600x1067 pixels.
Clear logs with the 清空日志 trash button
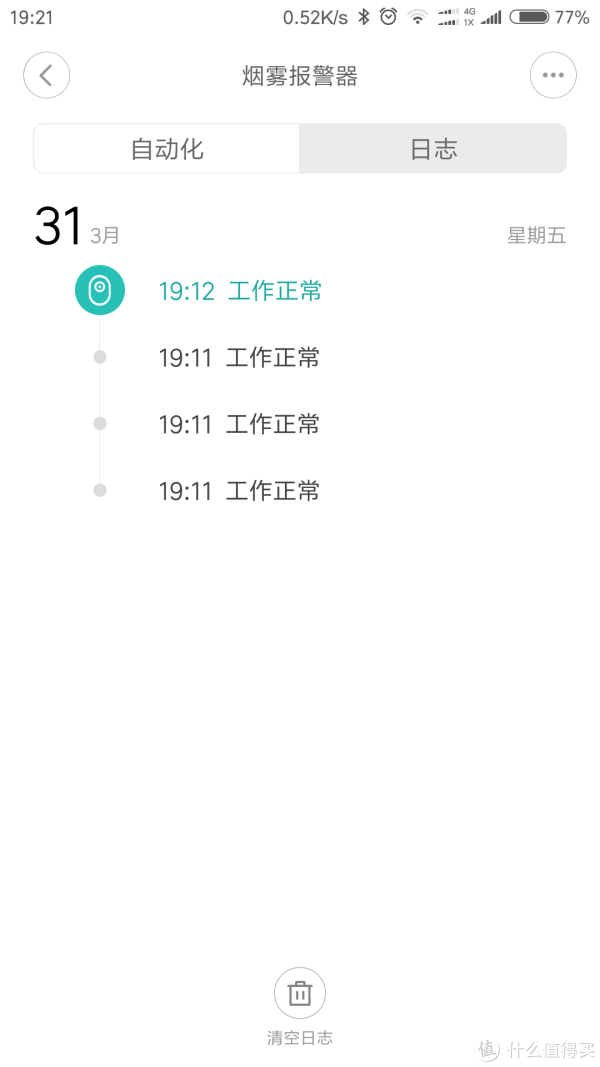tap(300, 993)
